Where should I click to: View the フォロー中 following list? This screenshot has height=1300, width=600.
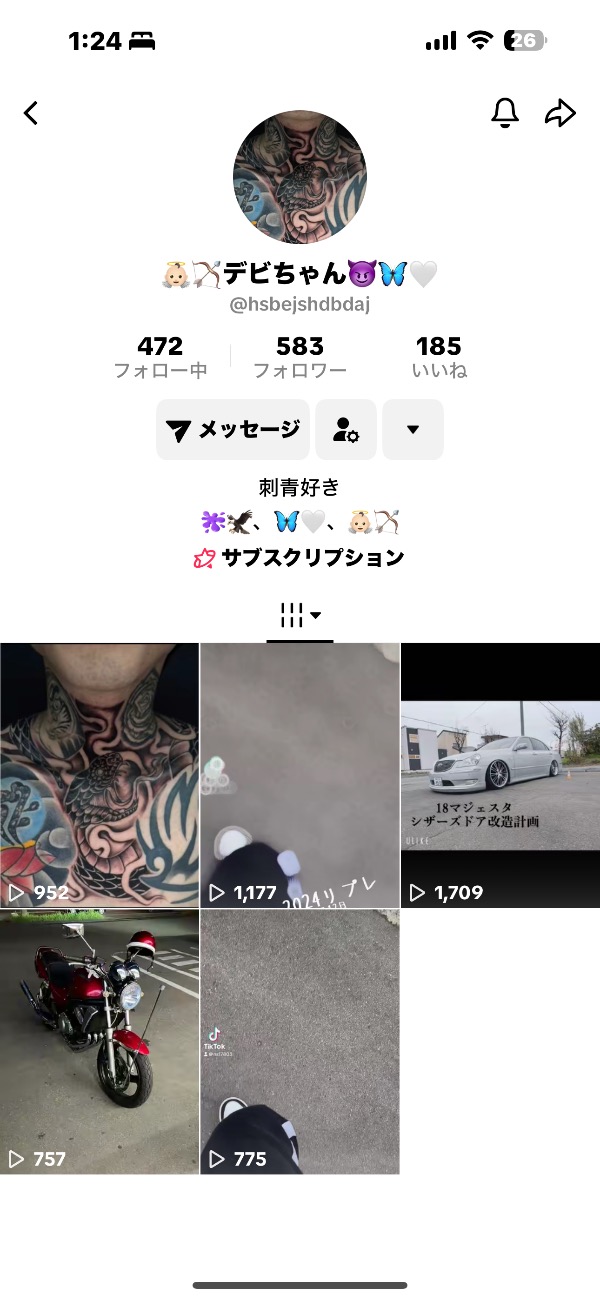pyautogui.click(x=160, y=357)
